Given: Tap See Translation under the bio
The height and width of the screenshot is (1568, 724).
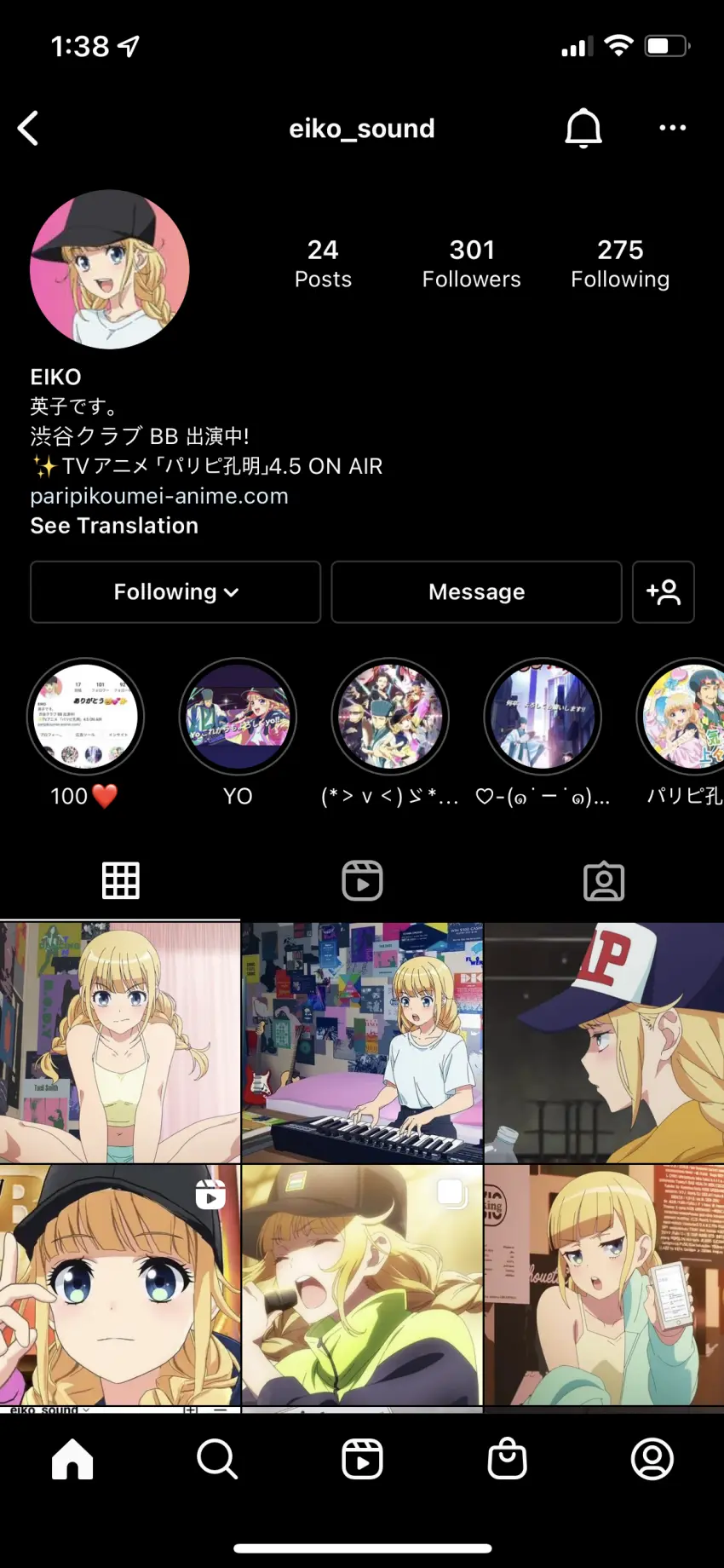Looking at the screenshot, I should coord(114,526).
